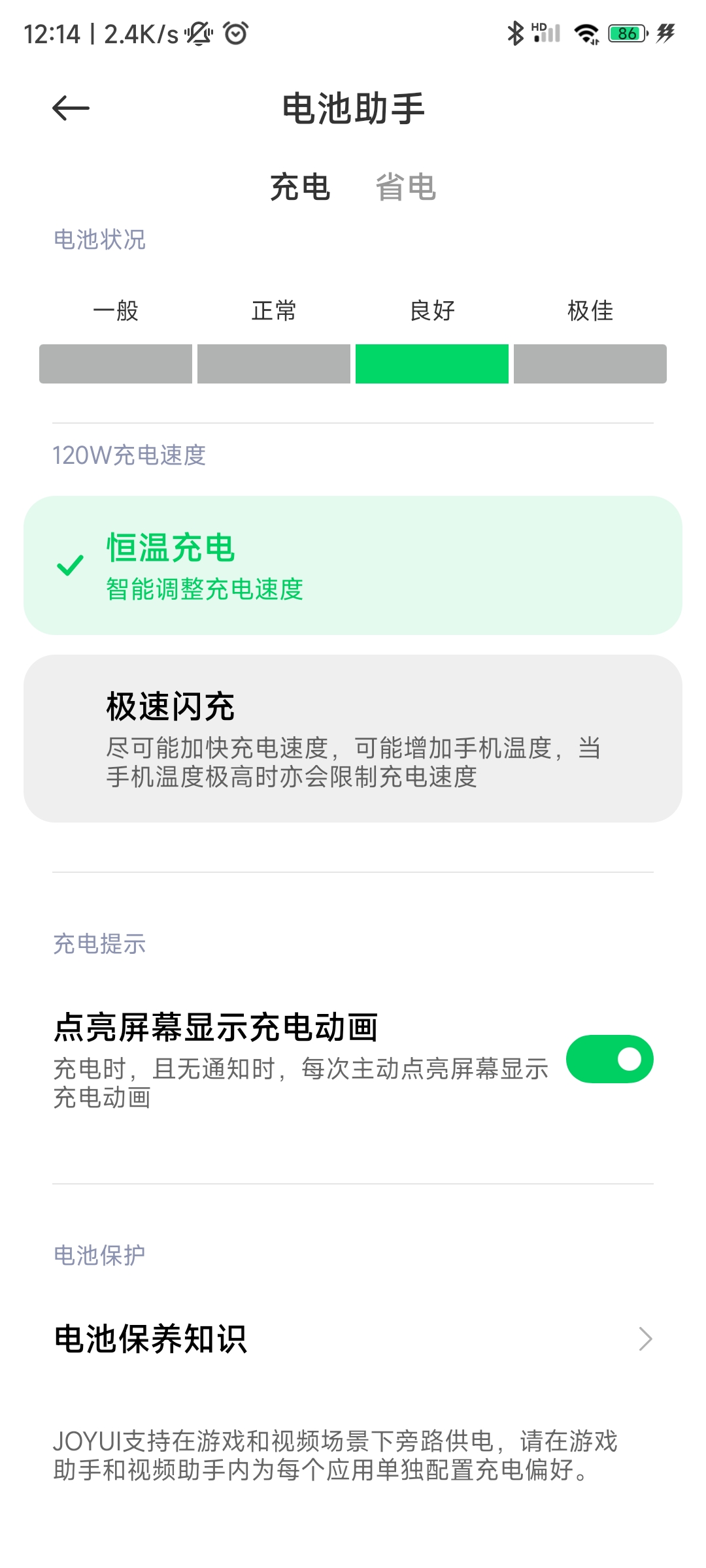Open 电池保养知识
This screenshot has width=706, height=1568.
click(x=353, y=1339)
